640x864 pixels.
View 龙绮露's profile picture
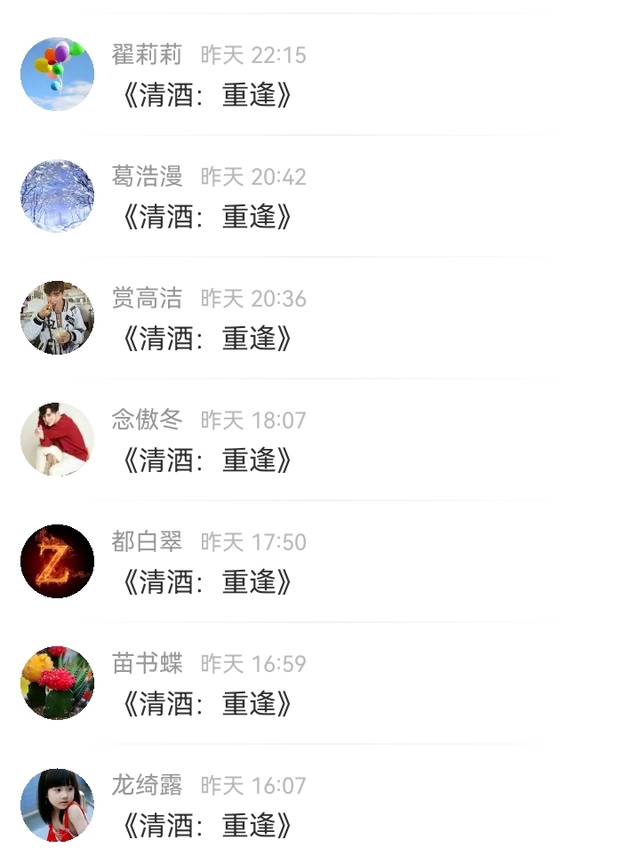57,805
